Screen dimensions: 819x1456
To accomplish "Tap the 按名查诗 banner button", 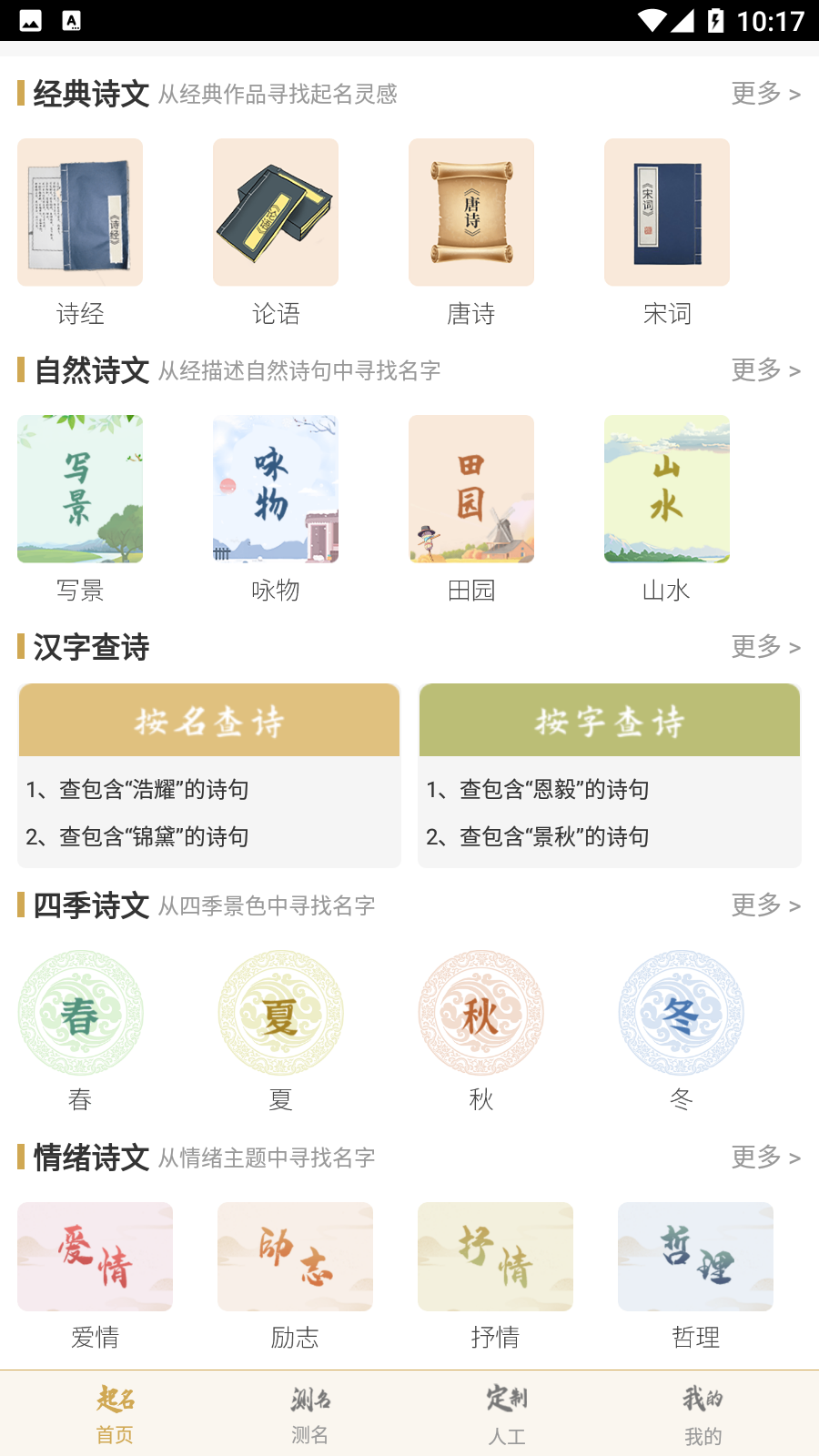I will (x=209, y=720).
